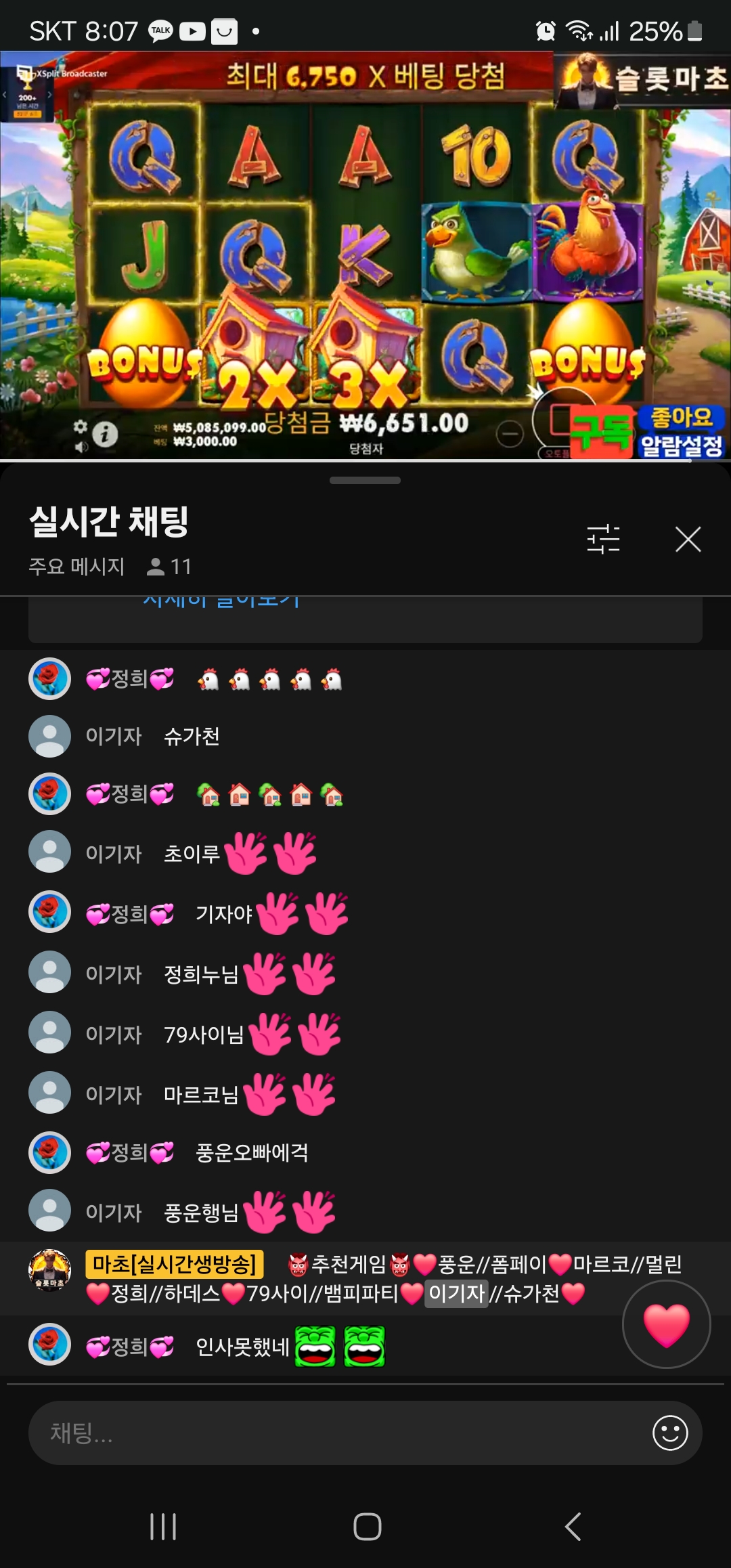Open the 주요 메시지 chat mode selector
The height and width of the screenshot is (1568, 731).
(x=76, y=566)
